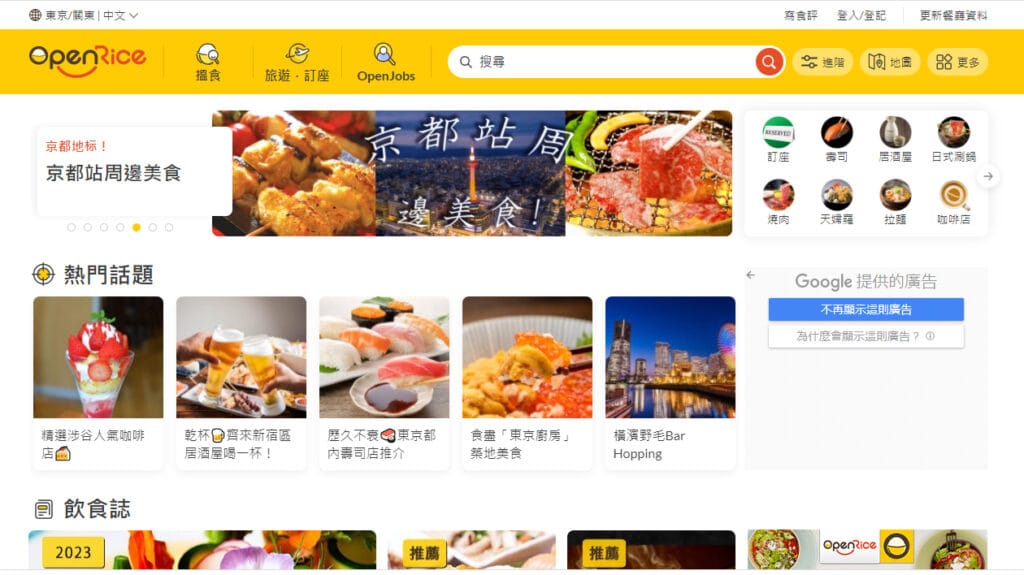Open 橫濱野毛Bar Hopping topic card
This screenshot has height=575, width=1024.
pos(670,381)
